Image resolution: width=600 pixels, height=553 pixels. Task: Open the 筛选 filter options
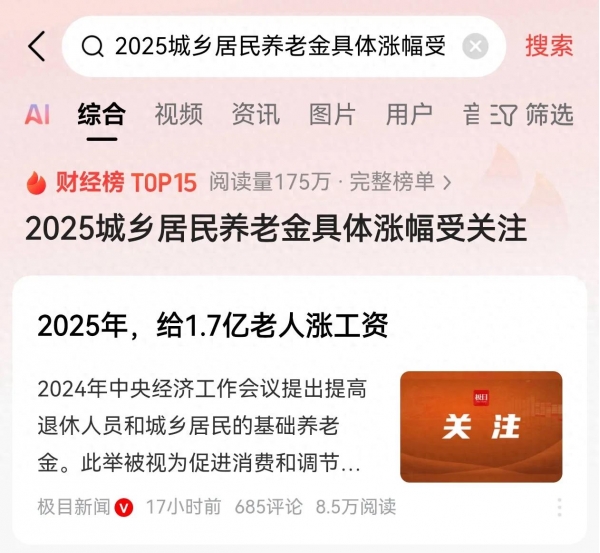click(537, 114)
